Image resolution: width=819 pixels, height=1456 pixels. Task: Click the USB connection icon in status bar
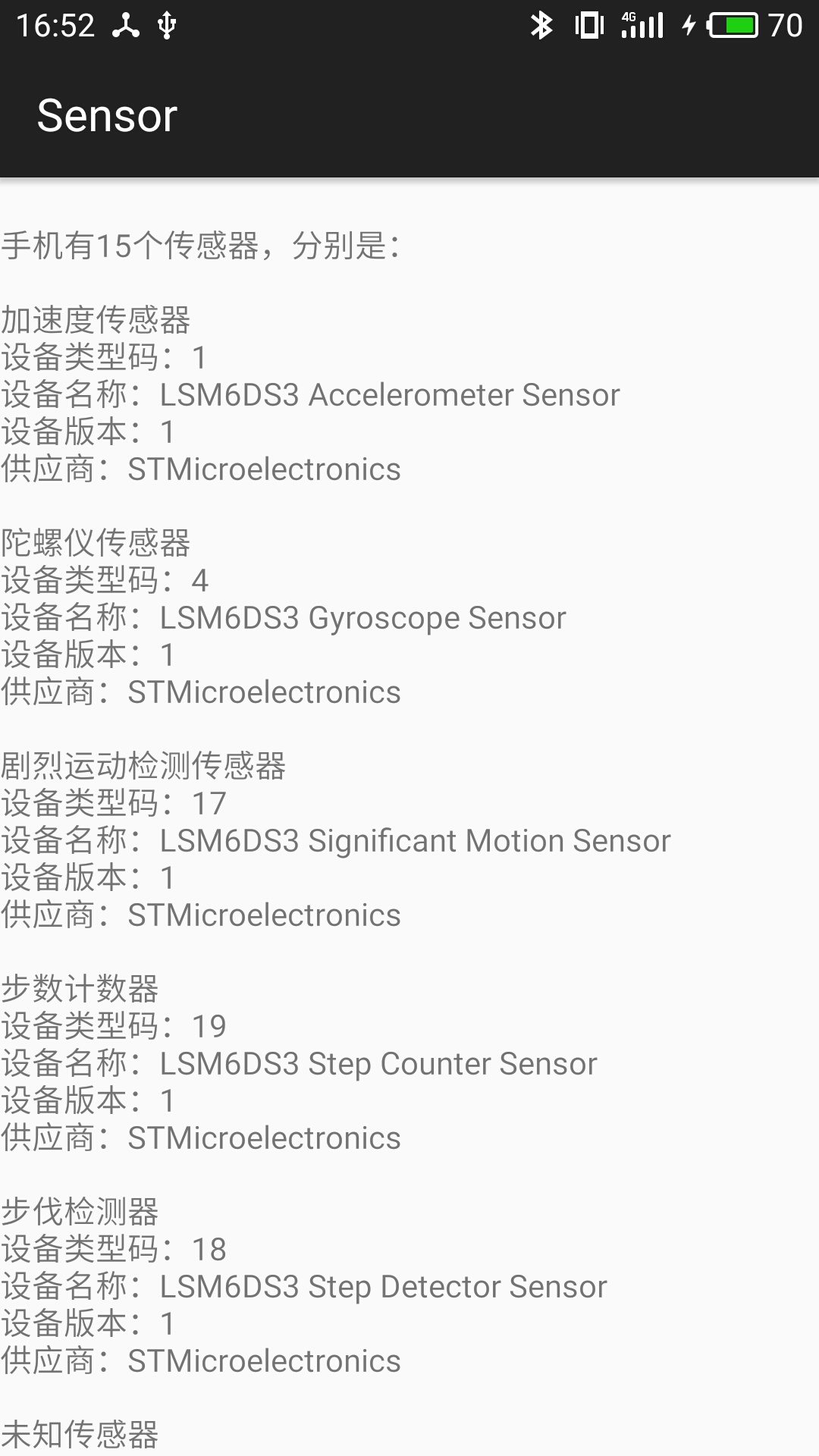[165, 25]
